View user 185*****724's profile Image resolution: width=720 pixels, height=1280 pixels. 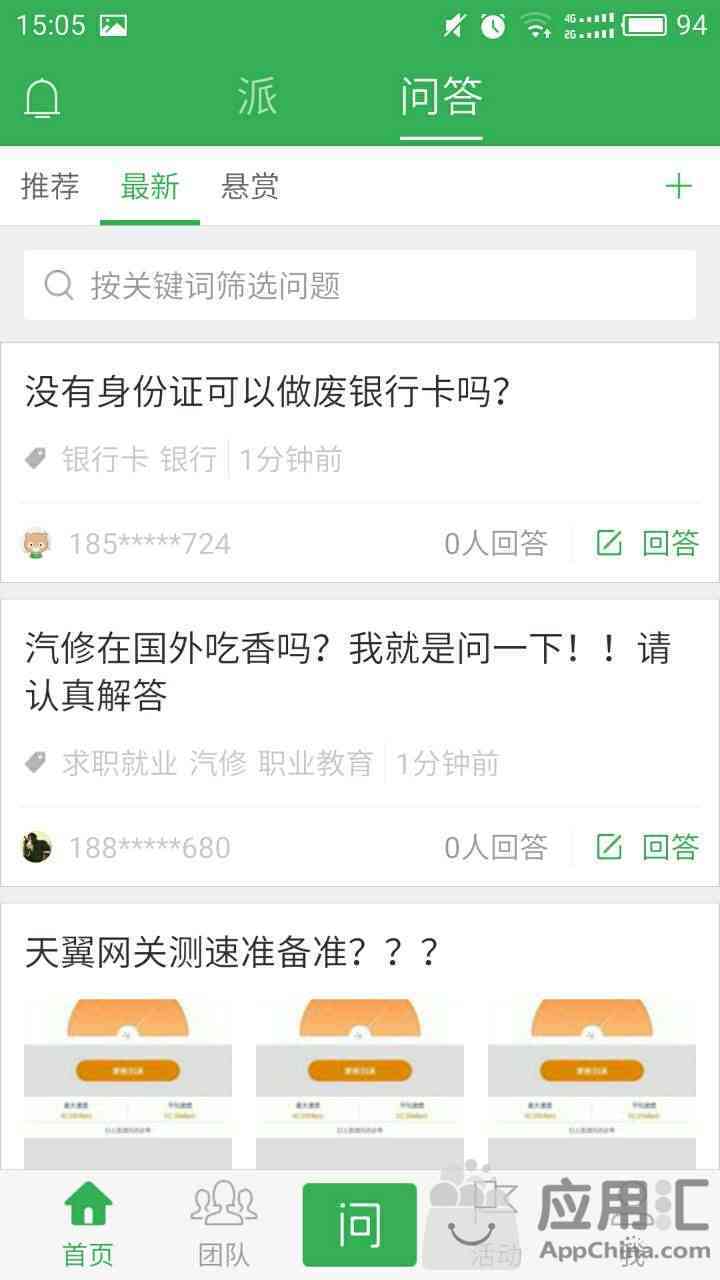click(x=148, y=543)
